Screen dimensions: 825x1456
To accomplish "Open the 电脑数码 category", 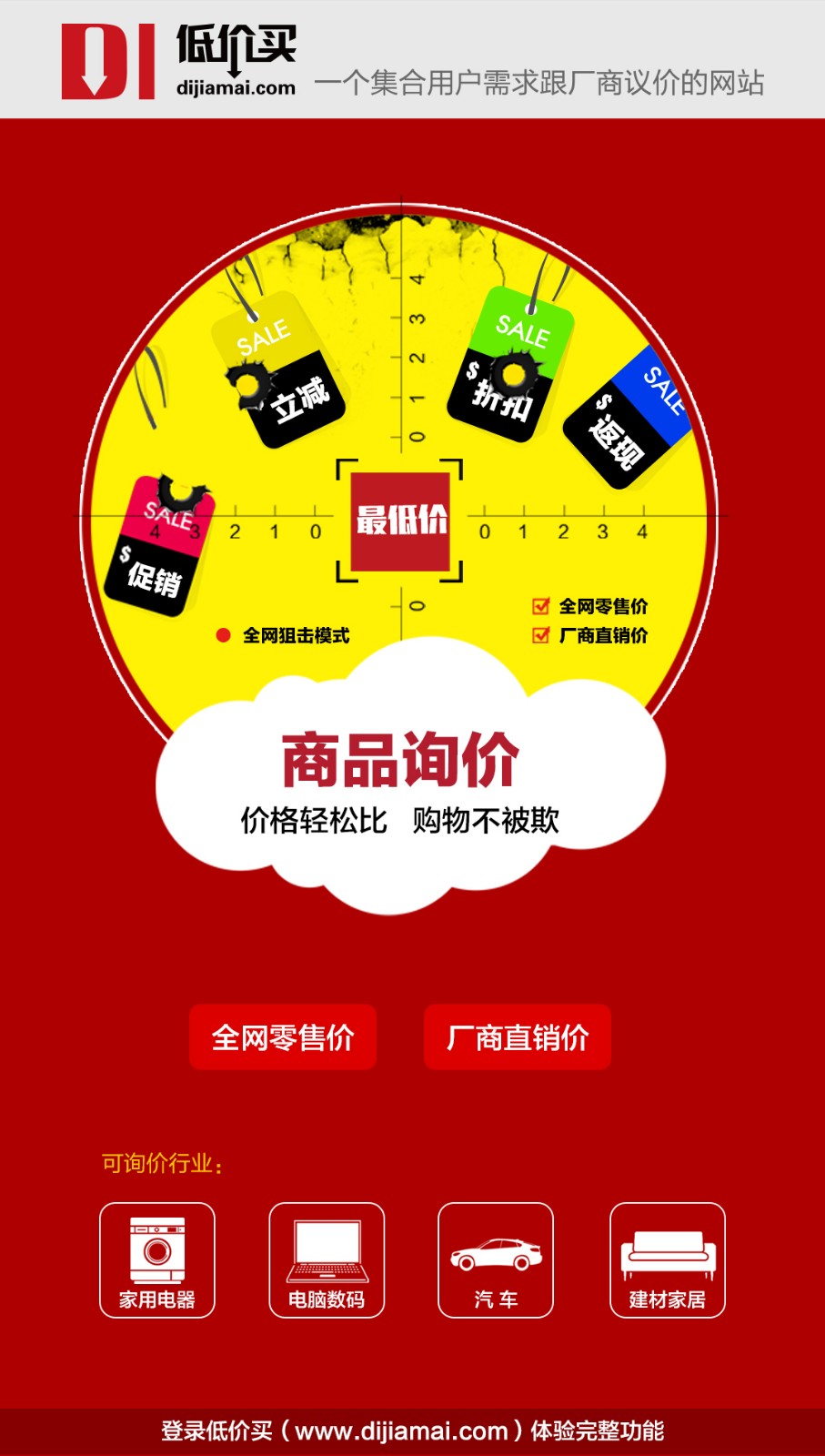I will [327, 1260].
